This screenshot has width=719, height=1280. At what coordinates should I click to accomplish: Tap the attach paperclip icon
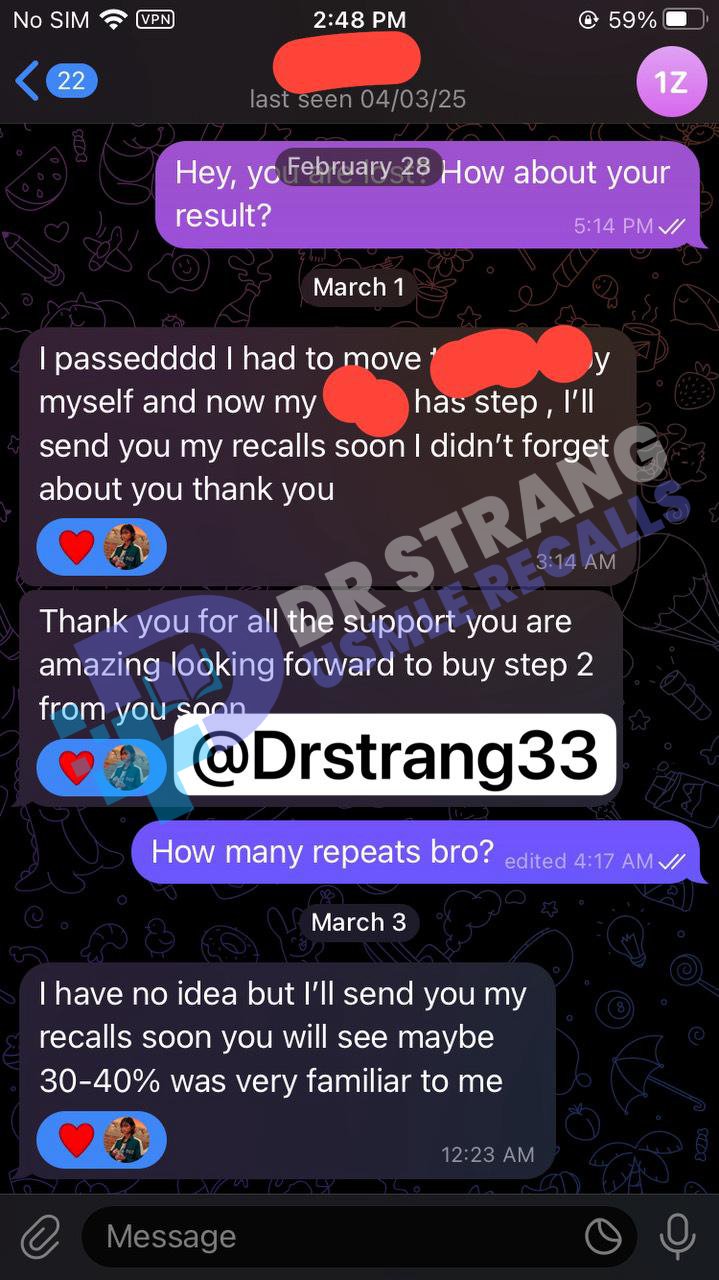(x=41, y=1237)
